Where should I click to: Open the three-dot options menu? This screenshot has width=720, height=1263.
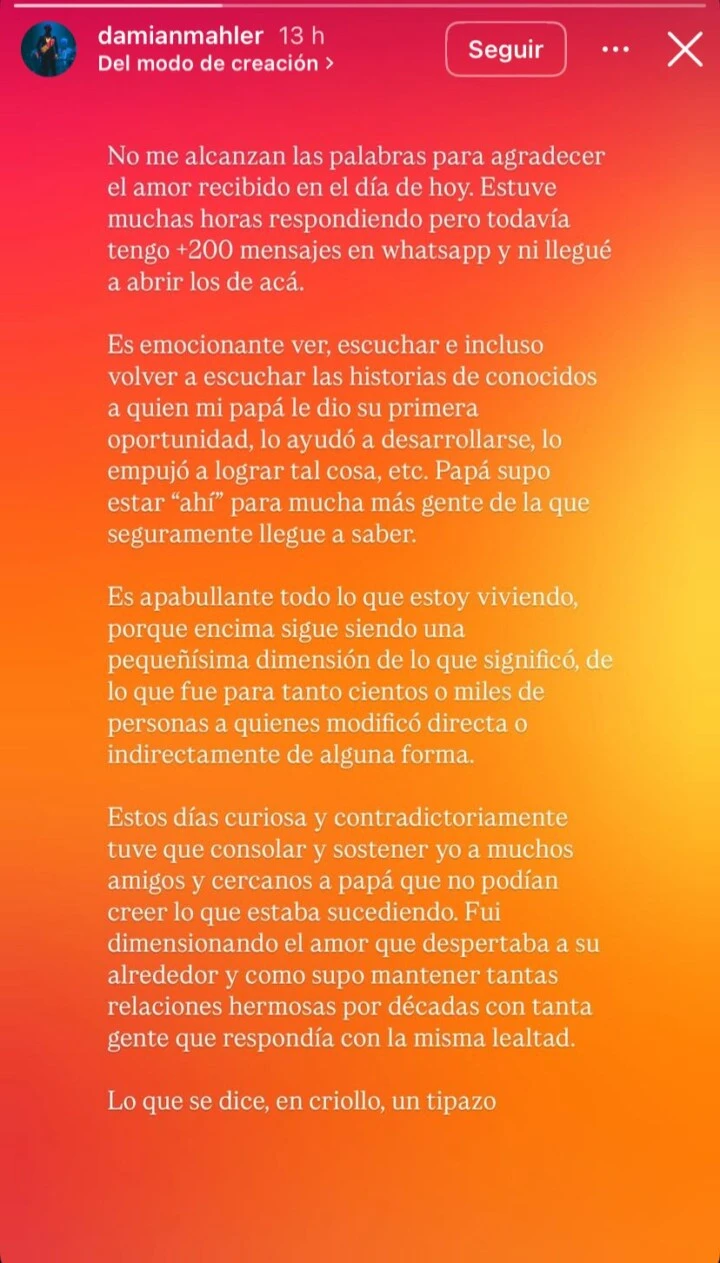pos(615,49)
